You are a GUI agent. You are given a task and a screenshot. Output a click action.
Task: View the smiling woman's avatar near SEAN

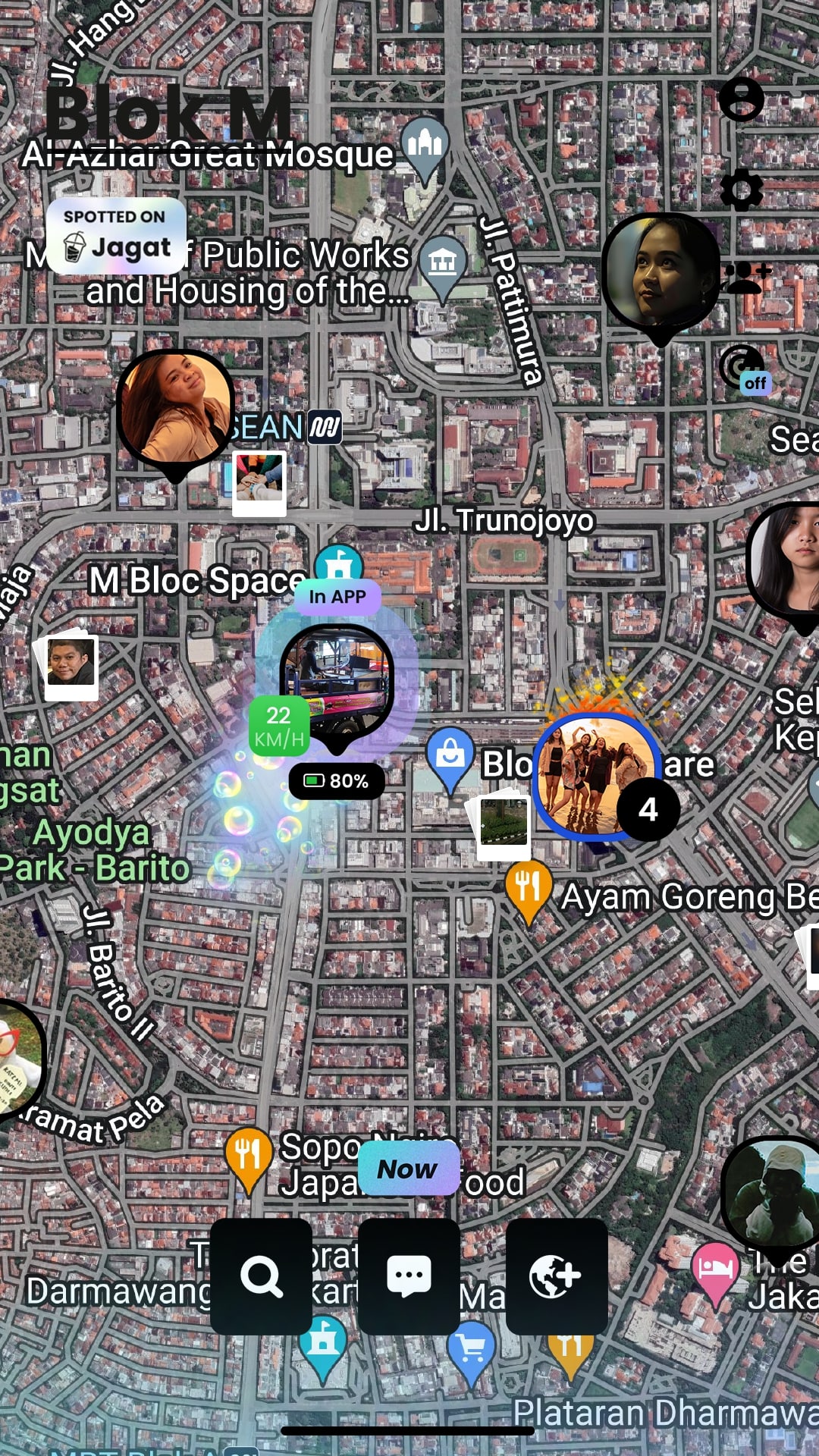point(175,414)
